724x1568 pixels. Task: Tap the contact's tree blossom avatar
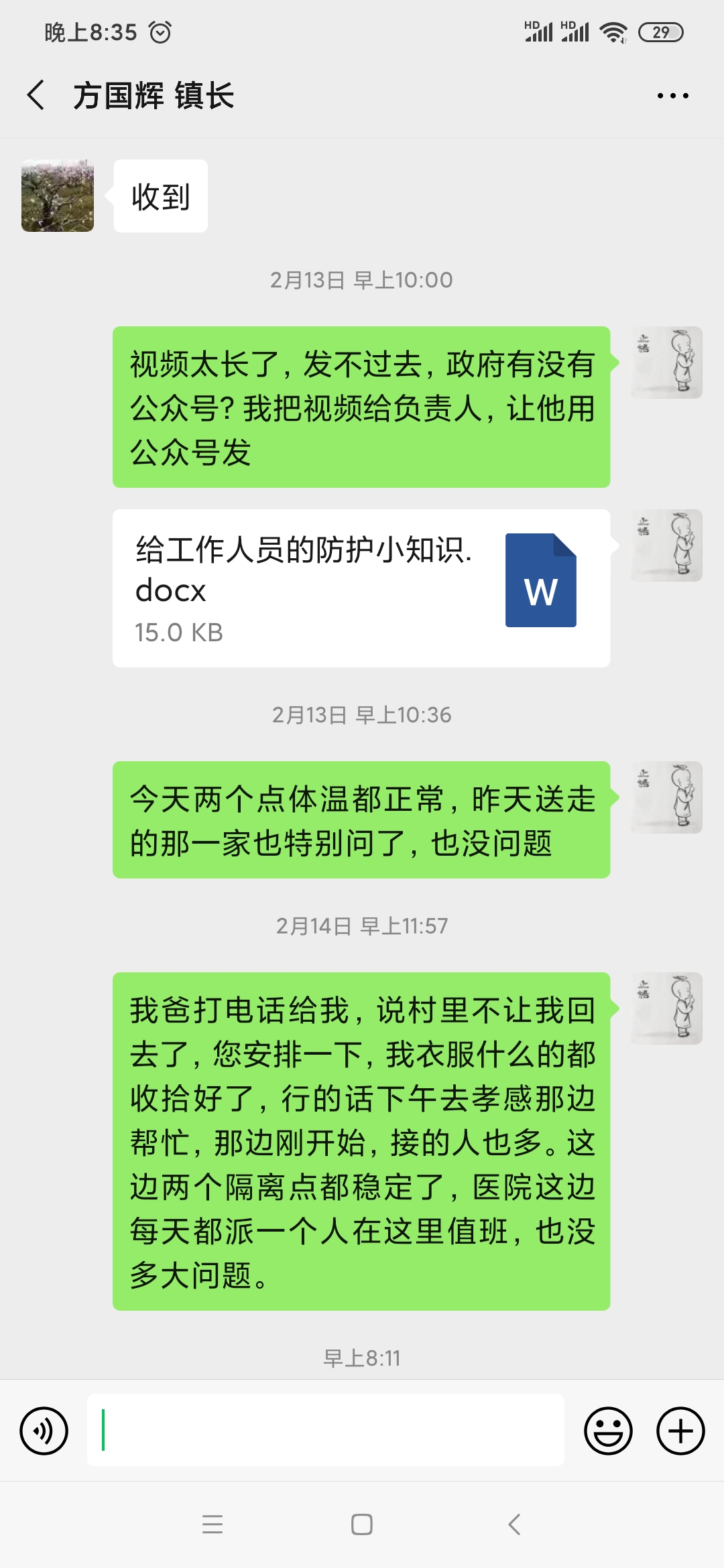coord(56,195)
